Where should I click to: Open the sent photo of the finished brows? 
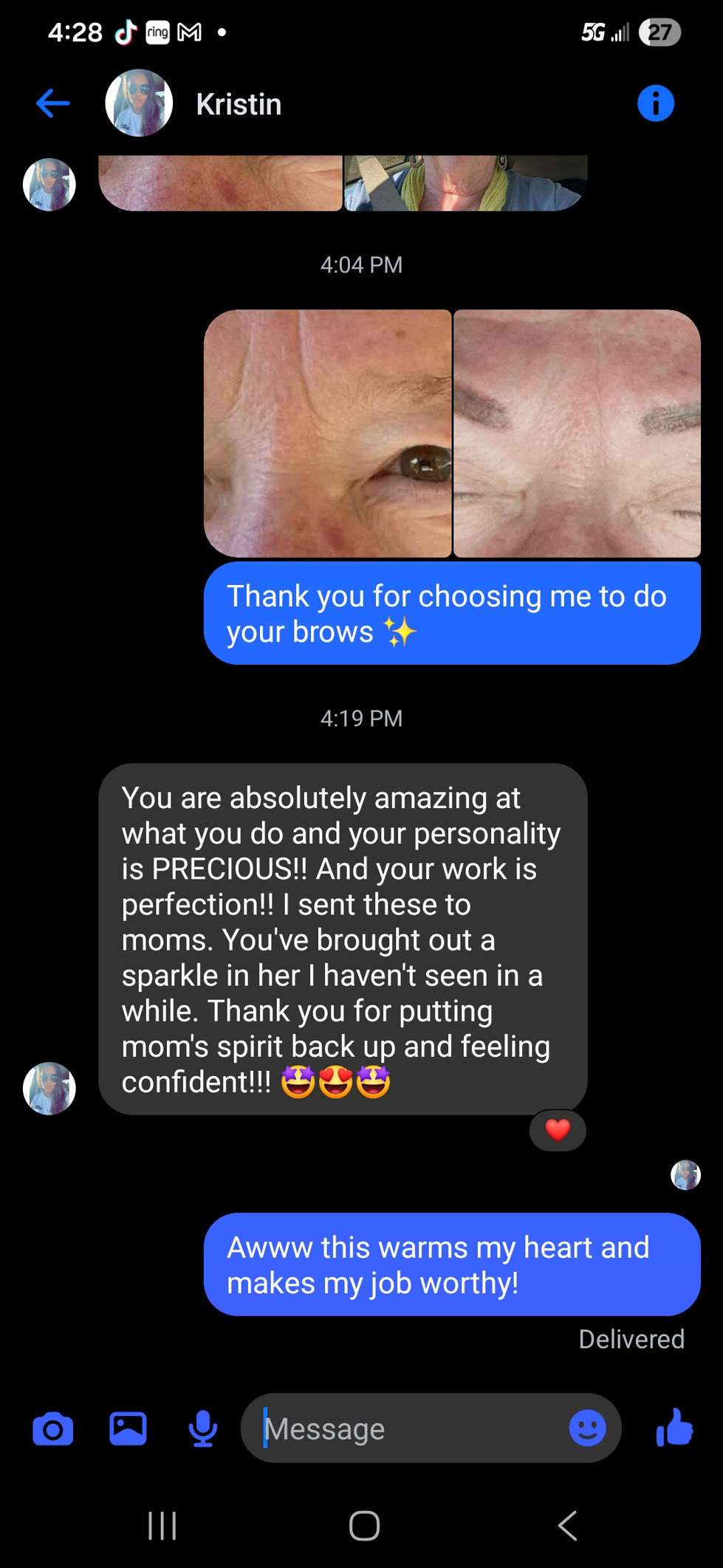coord(577,434)
